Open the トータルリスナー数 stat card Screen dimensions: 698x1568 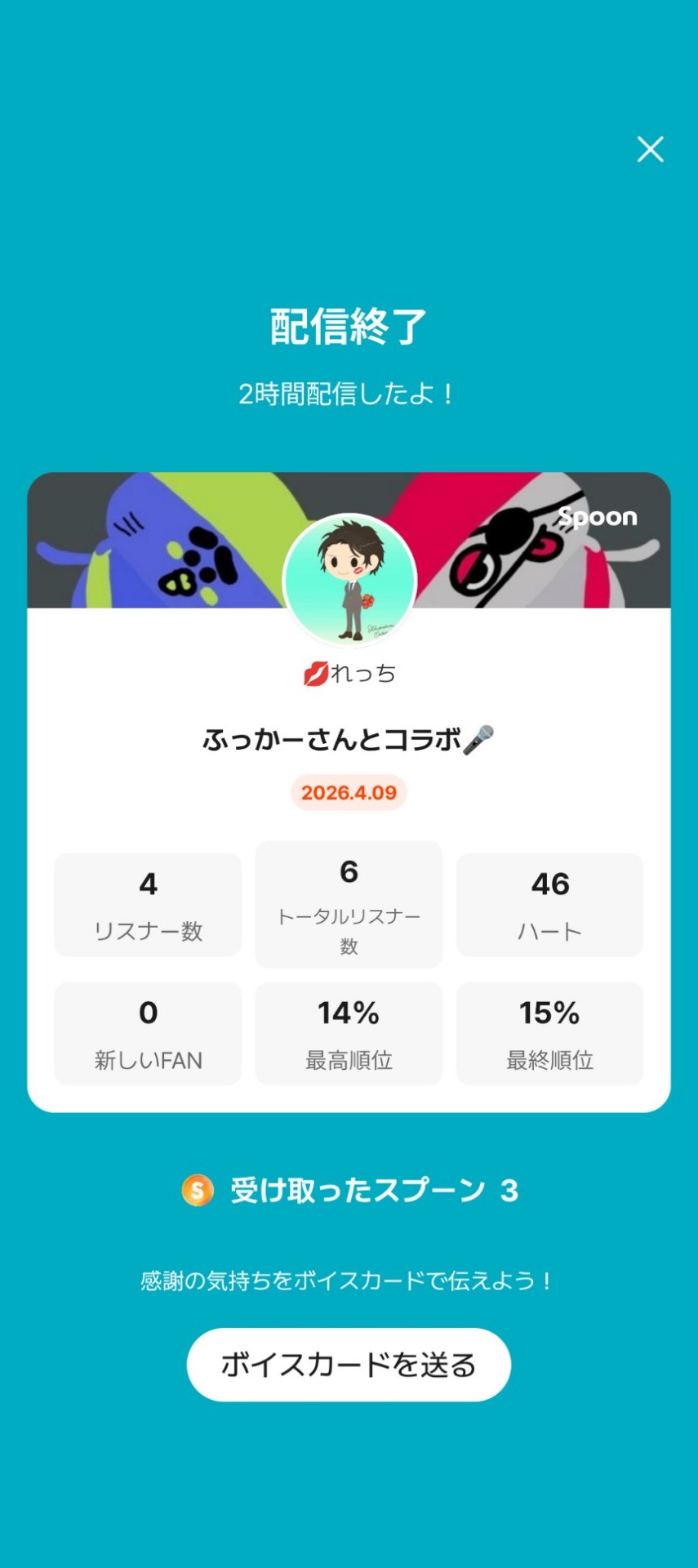[349, 903]
